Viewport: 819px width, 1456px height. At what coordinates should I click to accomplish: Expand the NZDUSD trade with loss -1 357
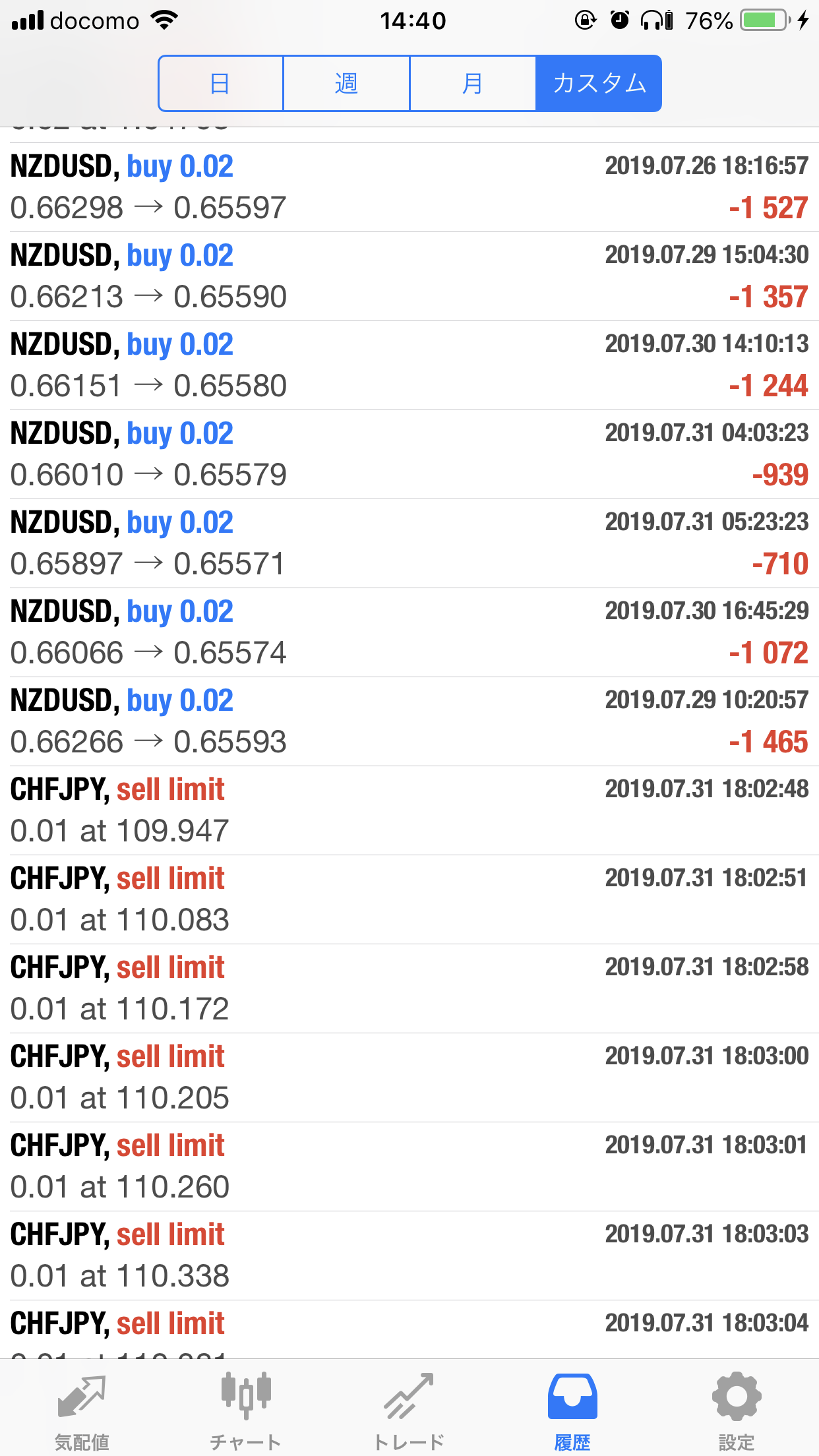pyautogui.click(x=409, y=276)
